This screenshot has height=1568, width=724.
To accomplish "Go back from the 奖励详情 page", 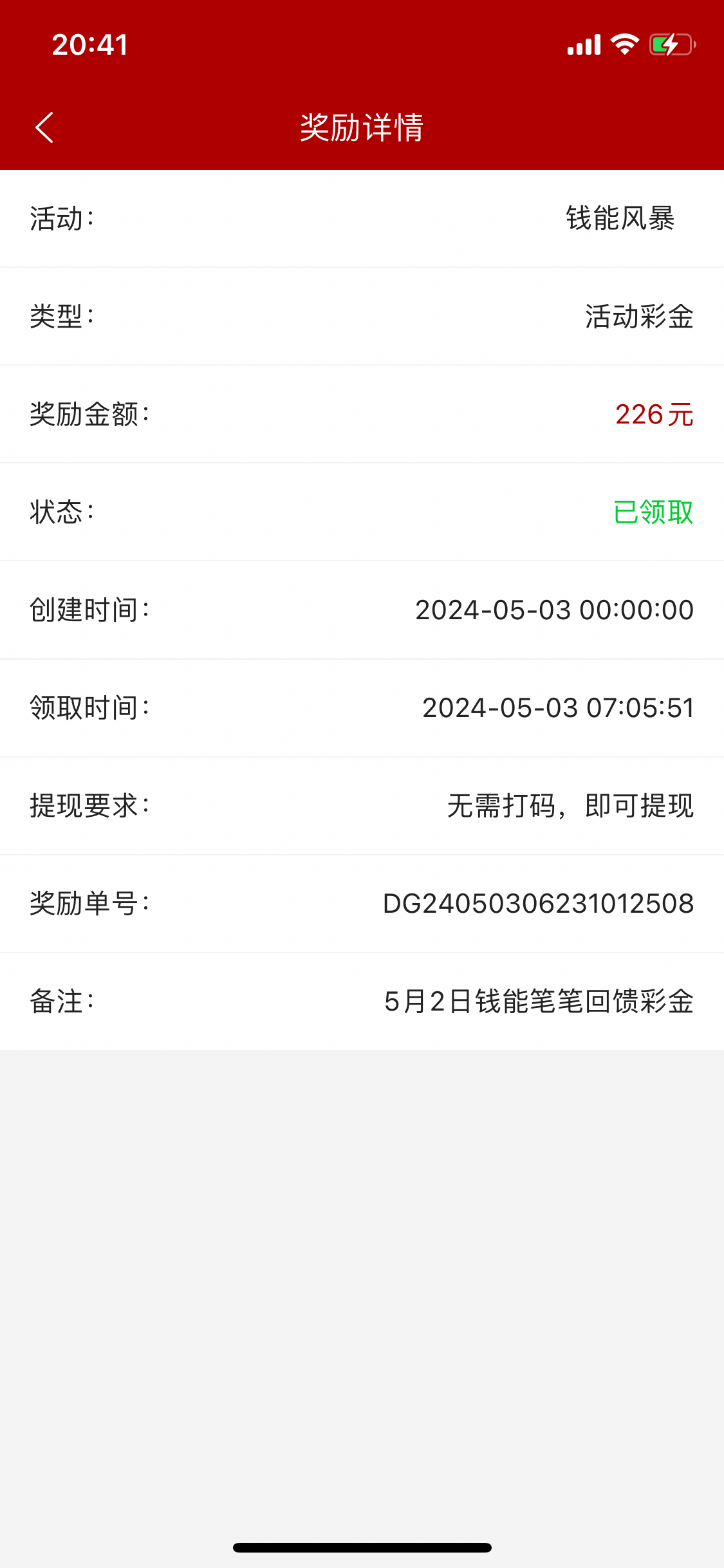I will pos(44,127).
